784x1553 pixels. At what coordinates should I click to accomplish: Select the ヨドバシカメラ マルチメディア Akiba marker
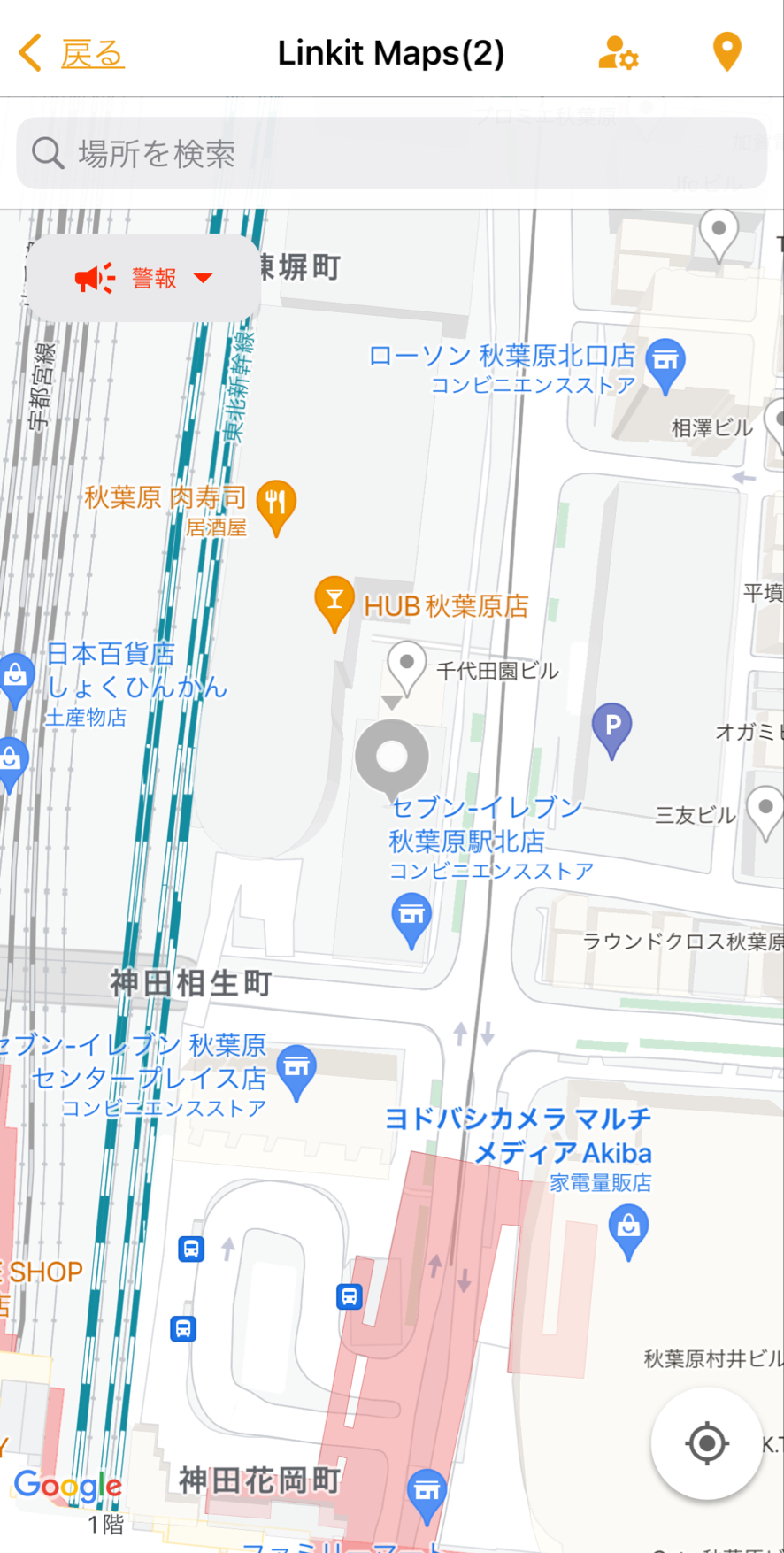click(629, 1229)
